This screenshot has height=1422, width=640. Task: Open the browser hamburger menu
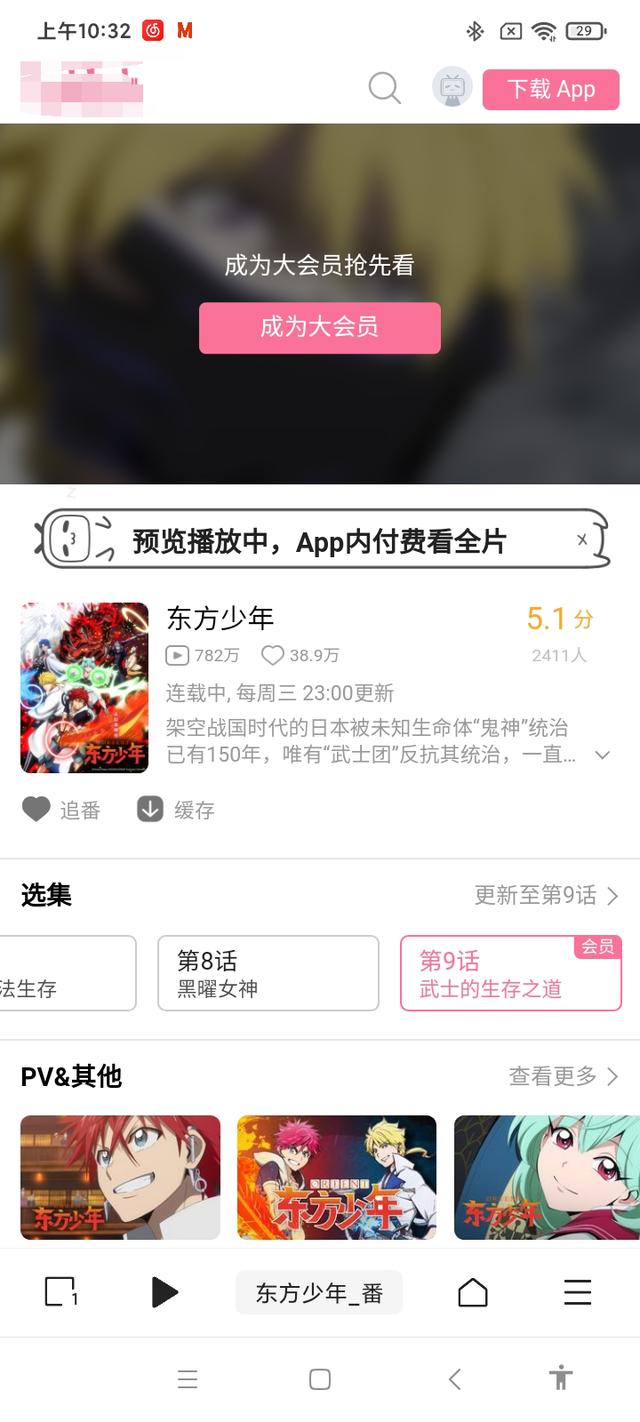(578, 1292)
